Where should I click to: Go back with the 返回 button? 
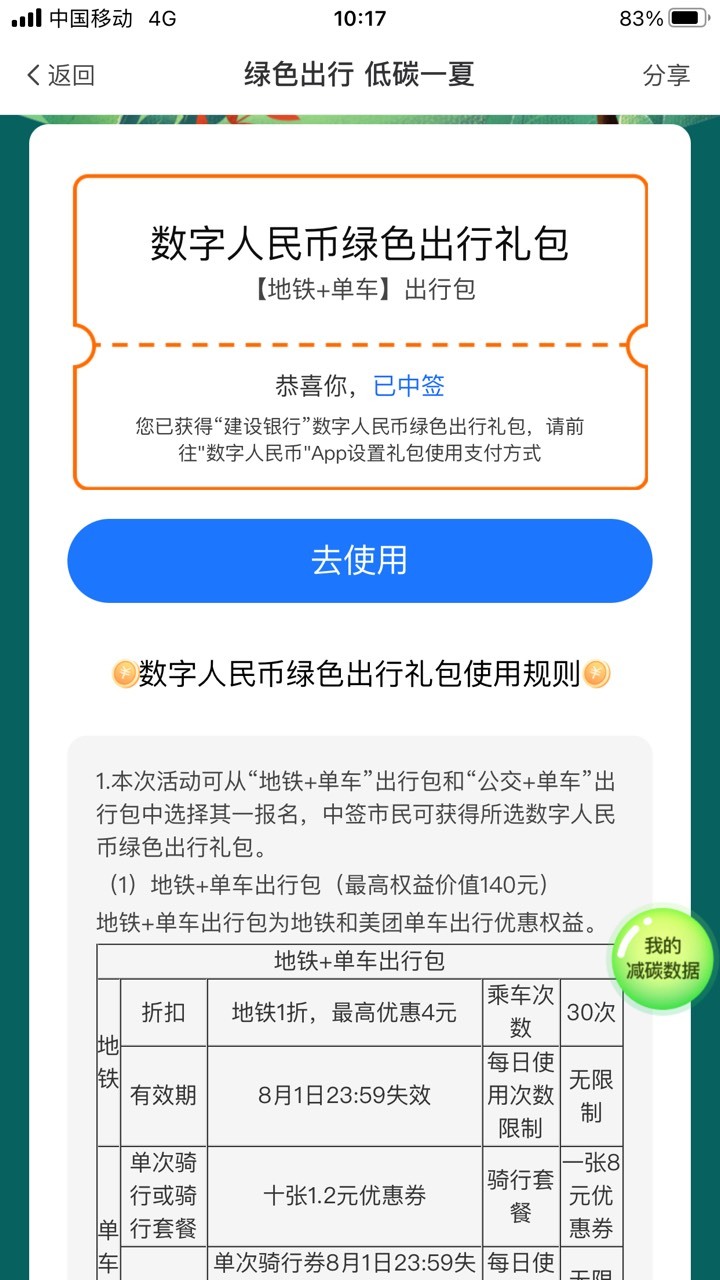point(60,75)
